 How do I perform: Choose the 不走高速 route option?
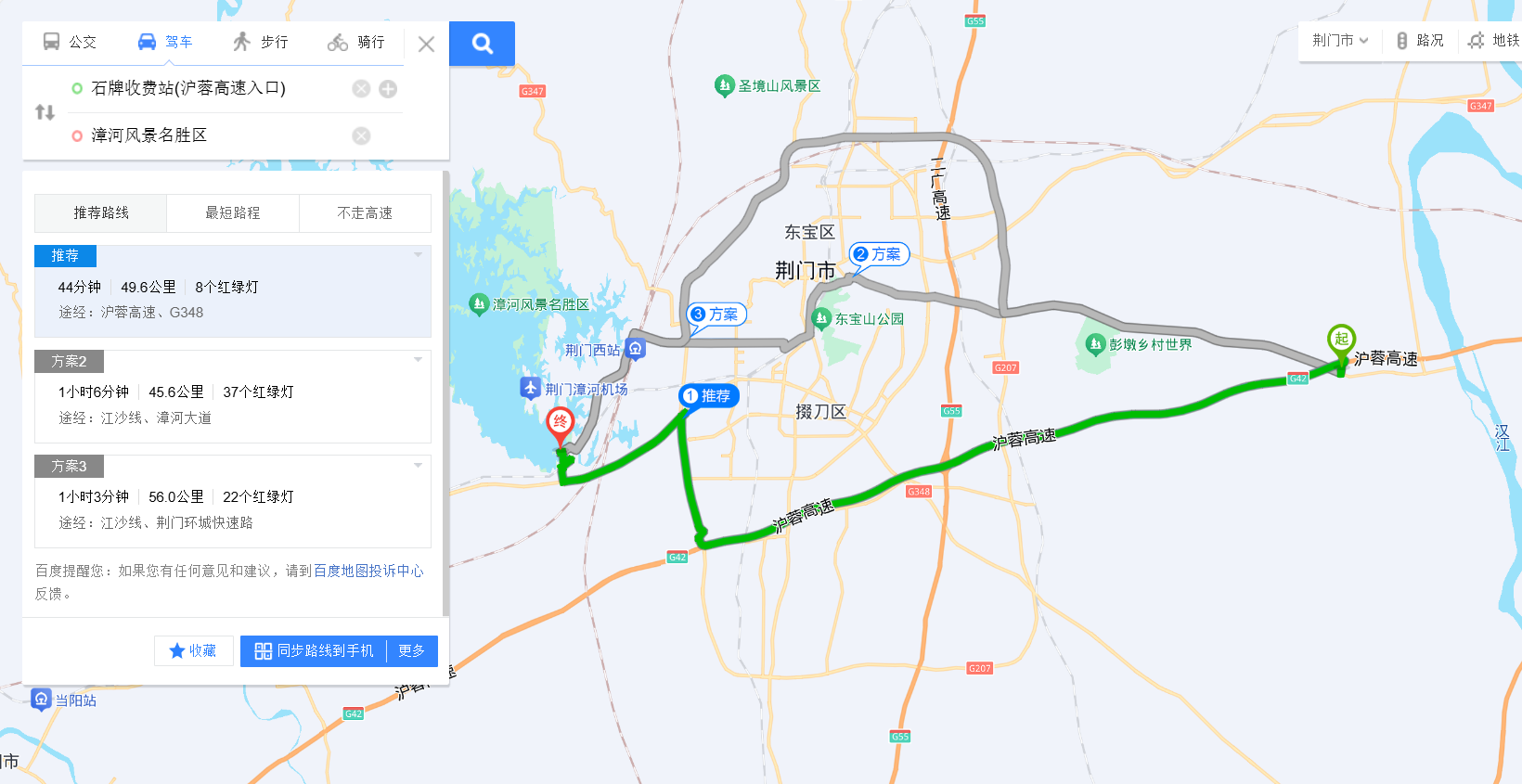tap(365, 213)
